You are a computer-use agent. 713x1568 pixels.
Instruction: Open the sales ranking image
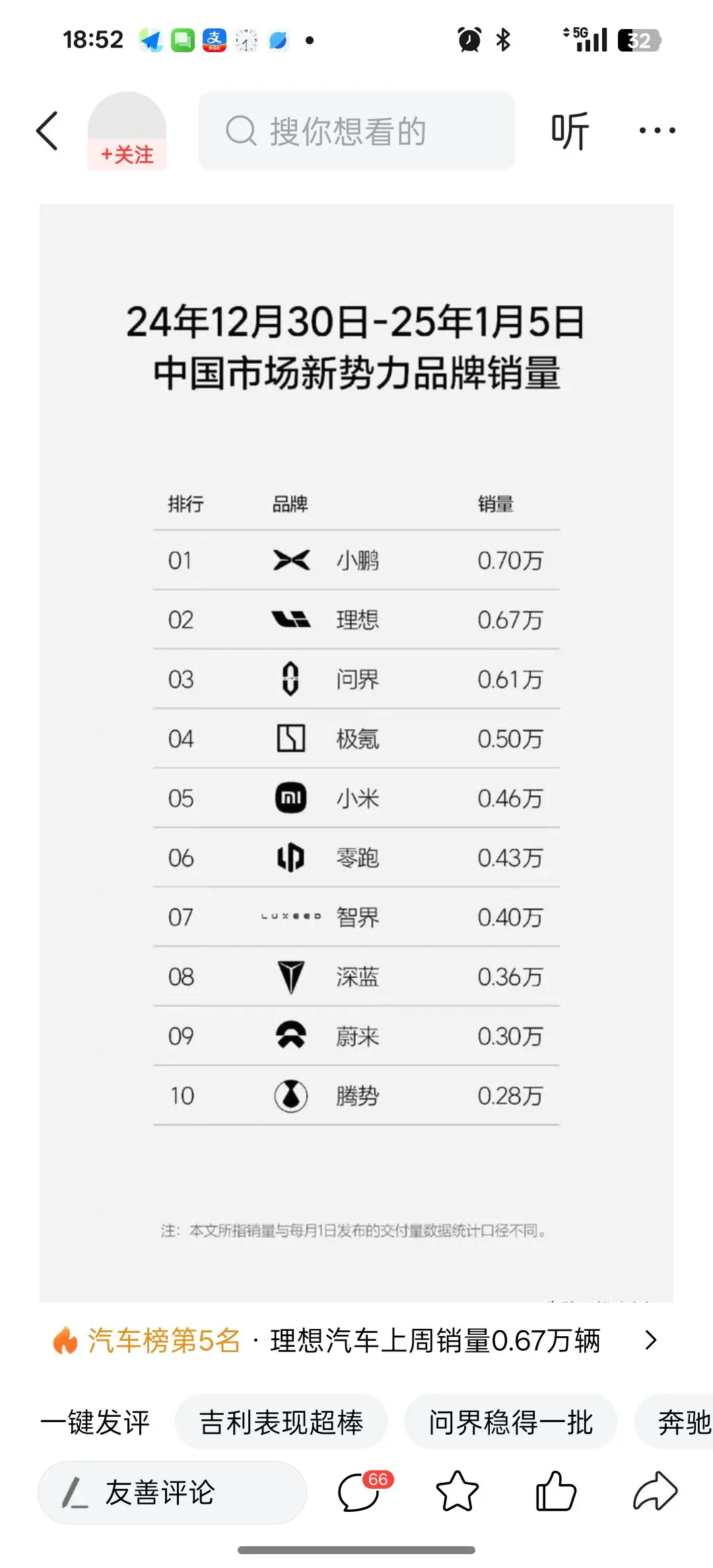pyautogui.click(x=356, y=753)
